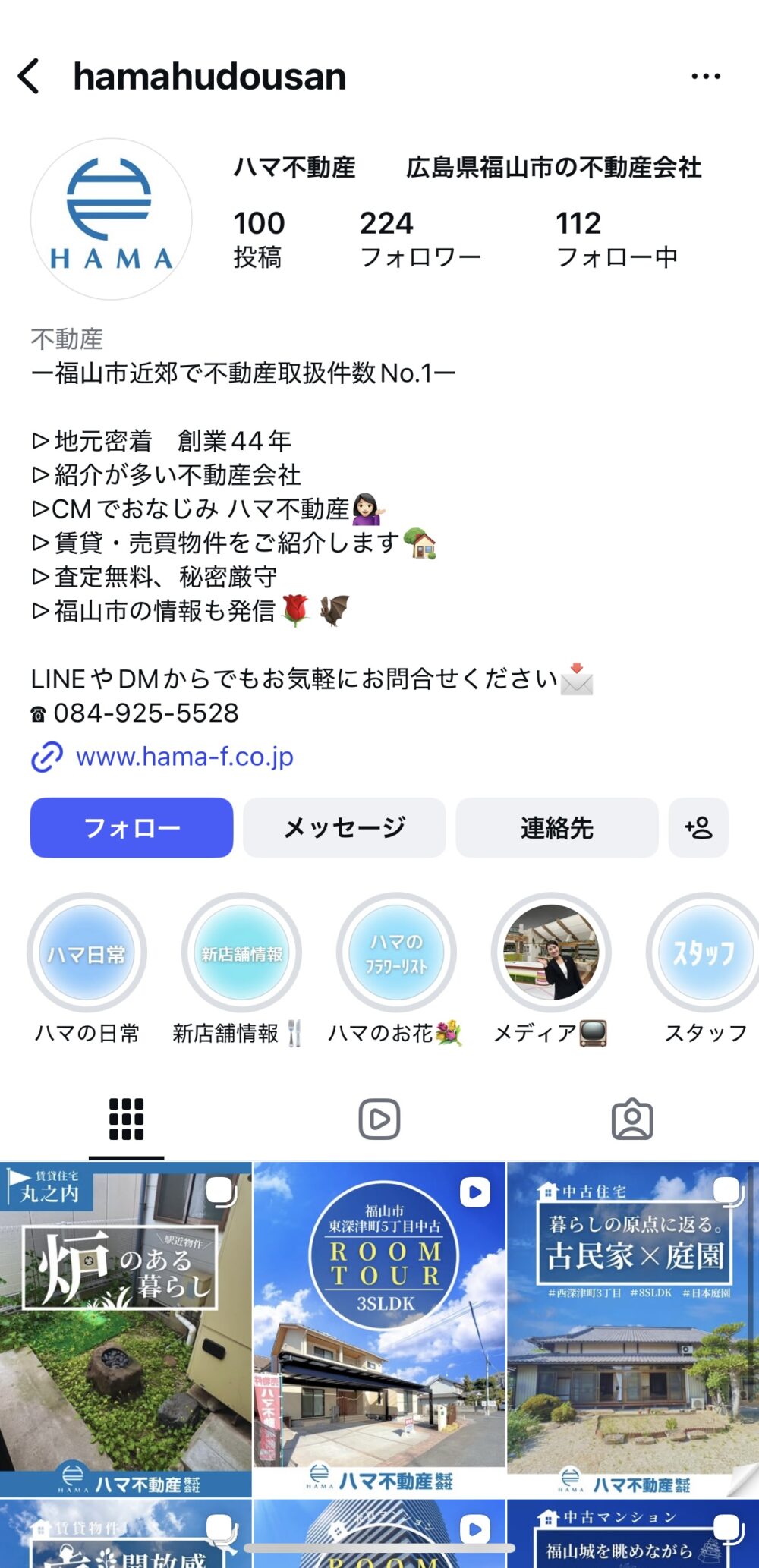
Task: Tap the blue フォロー button
Action: [x=131, y=827]
